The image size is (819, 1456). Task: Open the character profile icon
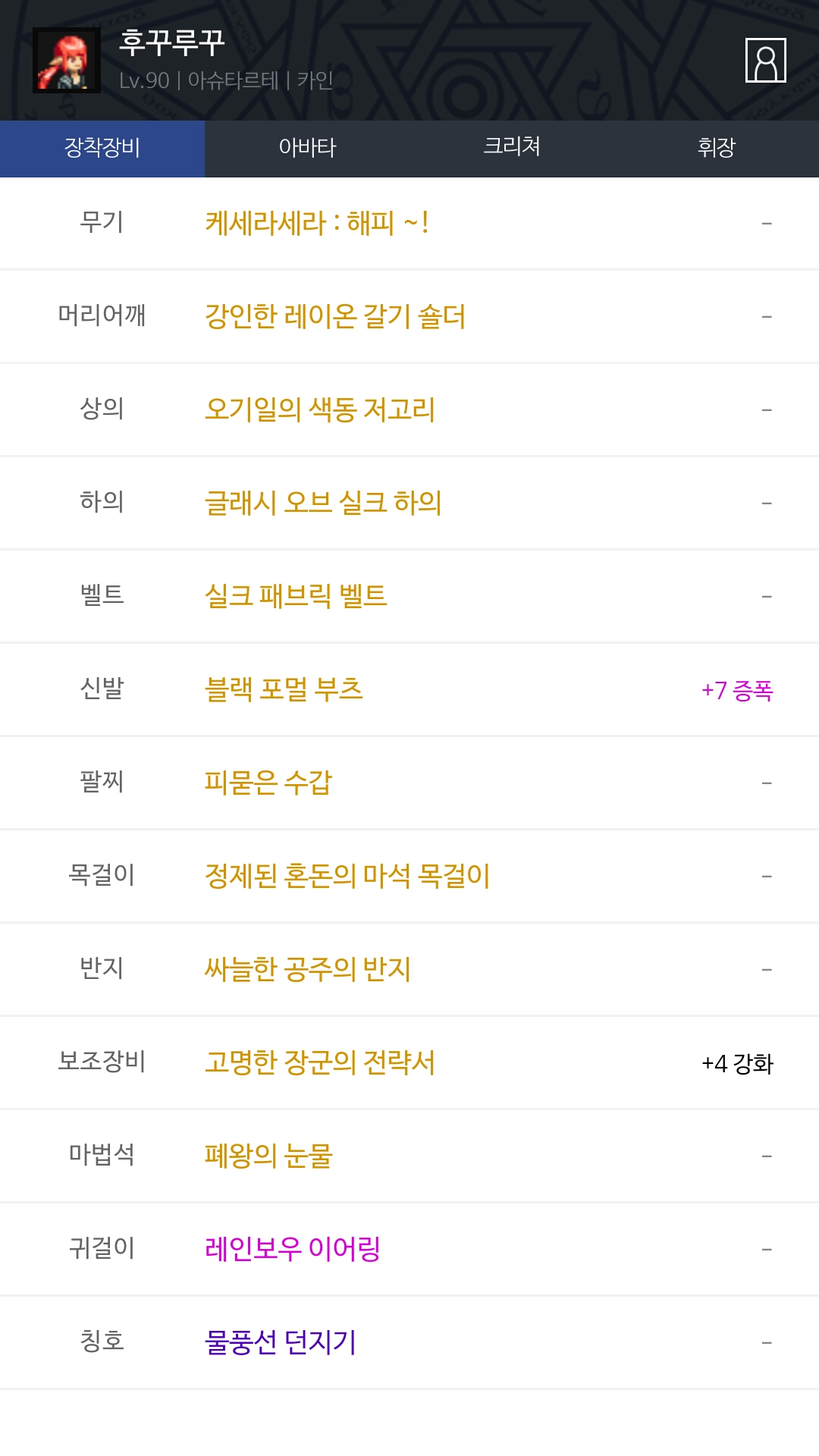tap(765, 60)
